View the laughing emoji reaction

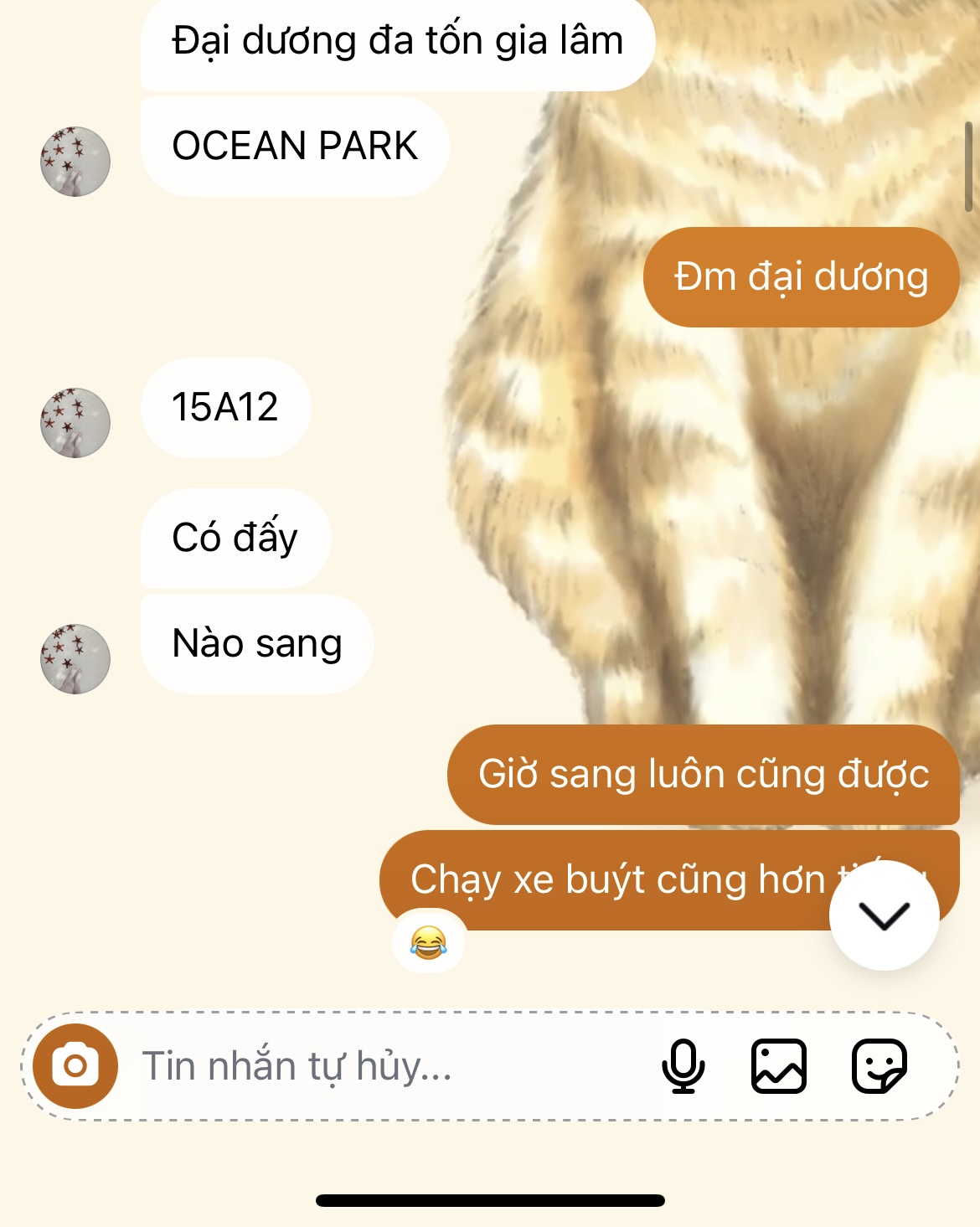[428, 943]
